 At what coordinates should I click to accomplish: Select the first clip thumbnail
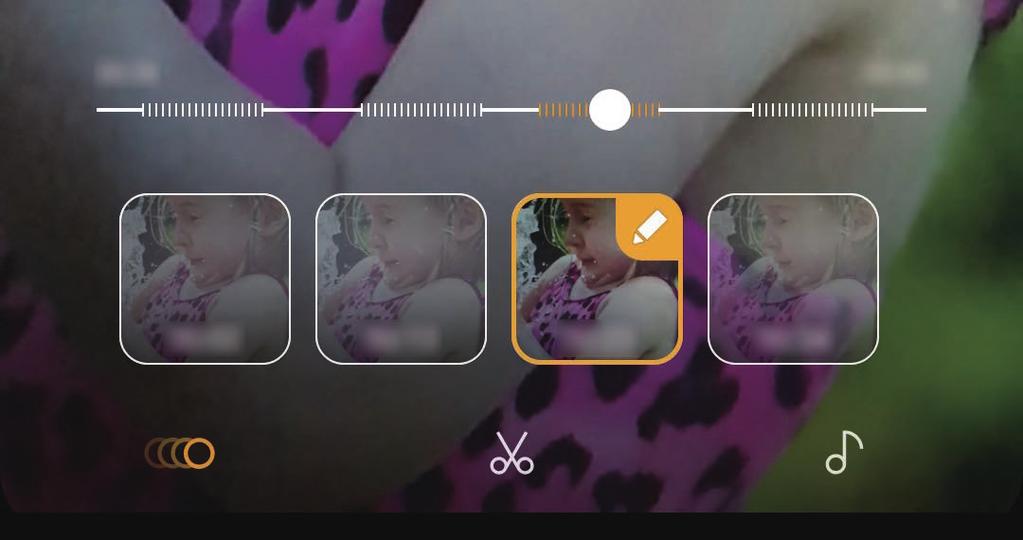tap(205, 278)
